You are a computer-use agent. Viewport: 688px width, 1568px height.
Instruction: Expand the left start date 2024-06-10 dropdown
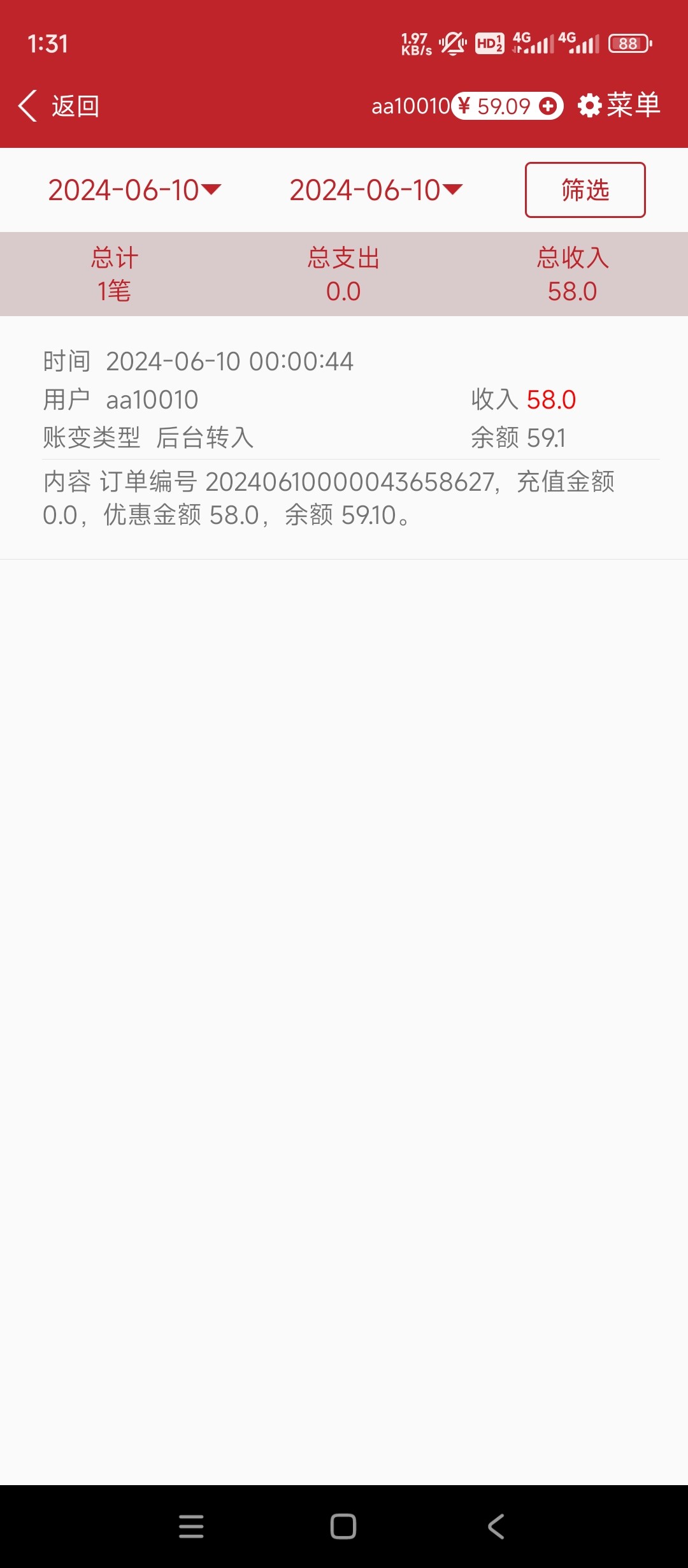pyautogui.click(x=134, y=189)
